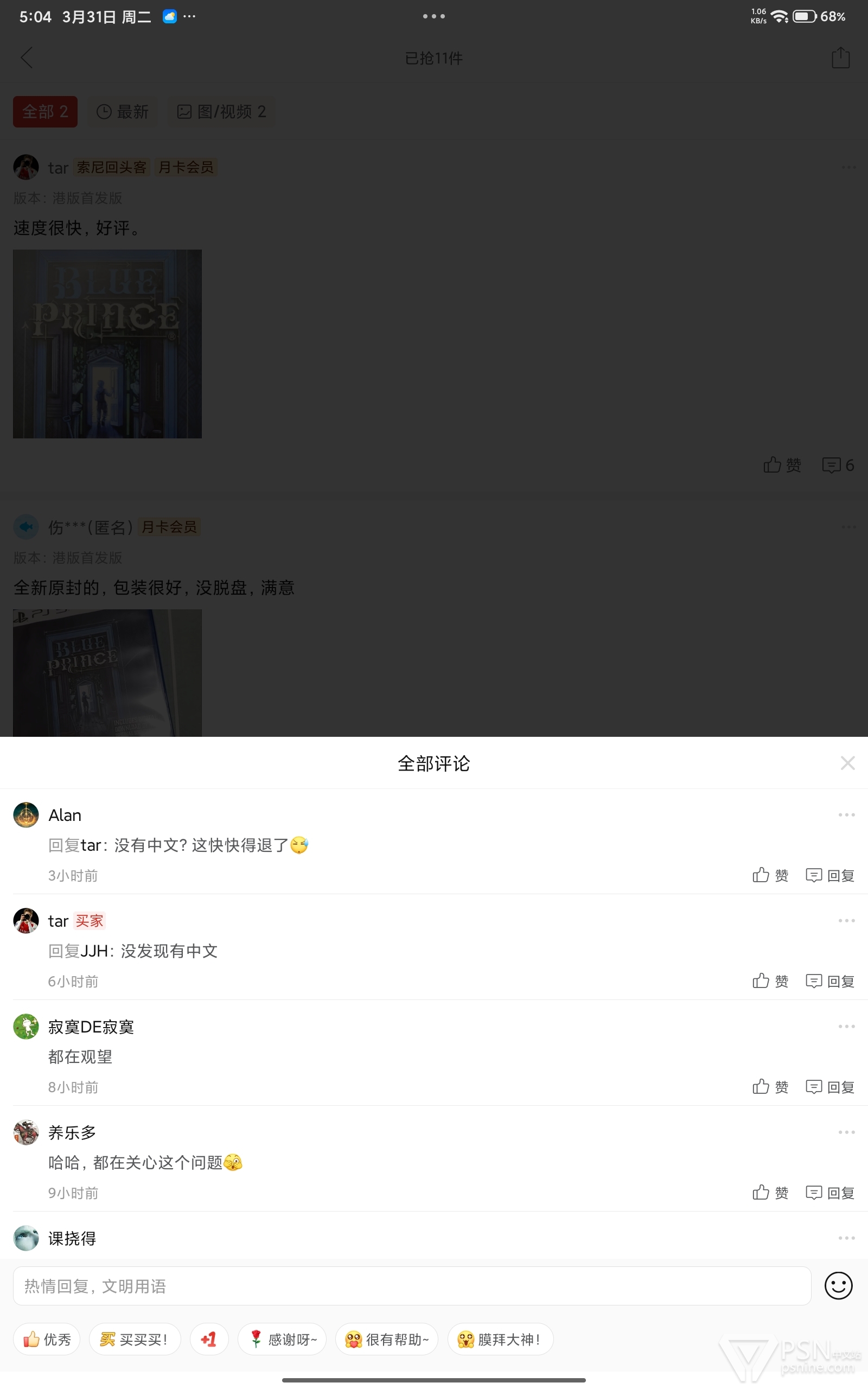The width and height of the screenshot is (868, 1389).
Task: Open the emoji picker
Action: (x=838, y=1286)
